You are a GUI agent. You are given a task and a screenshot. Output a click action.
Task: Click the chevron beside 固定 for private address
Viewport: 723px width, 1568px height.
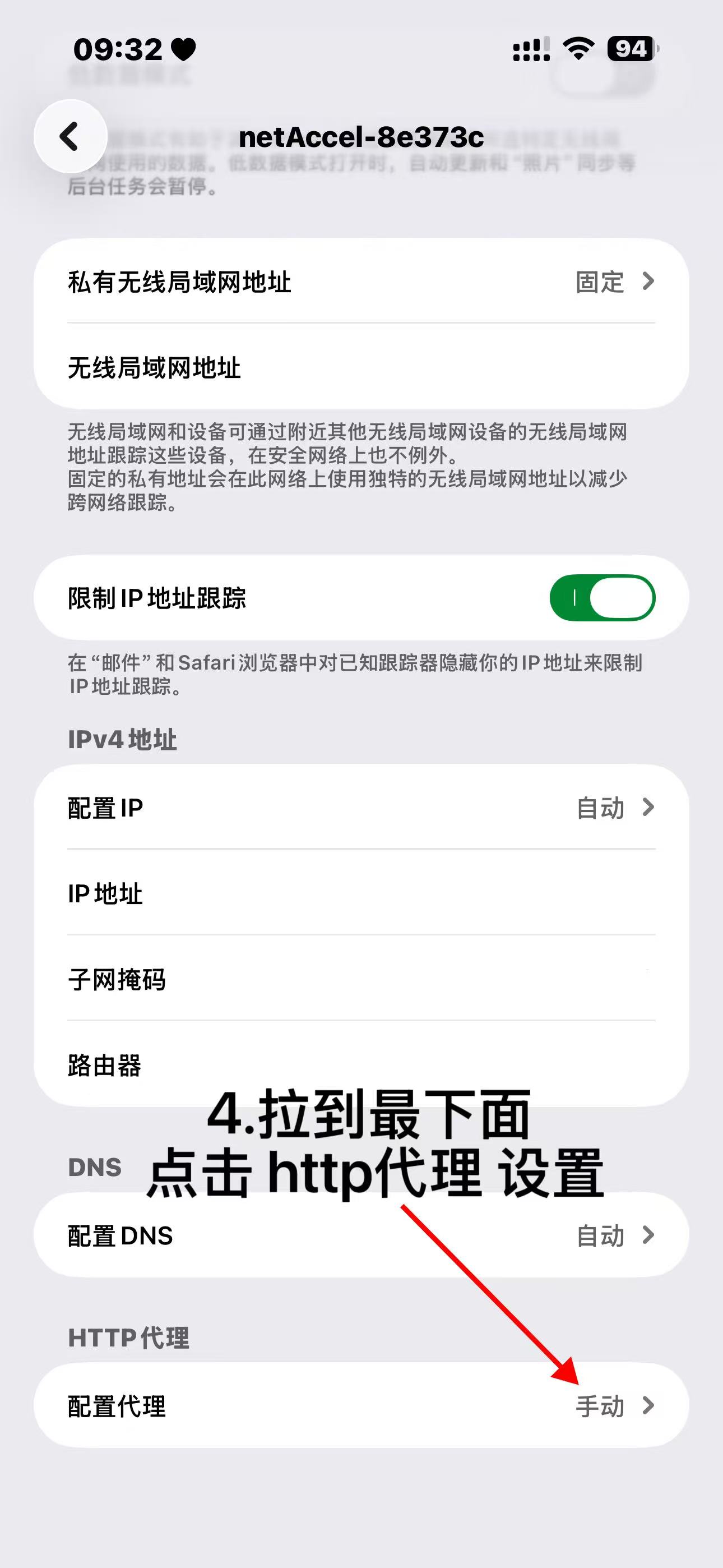650,282
